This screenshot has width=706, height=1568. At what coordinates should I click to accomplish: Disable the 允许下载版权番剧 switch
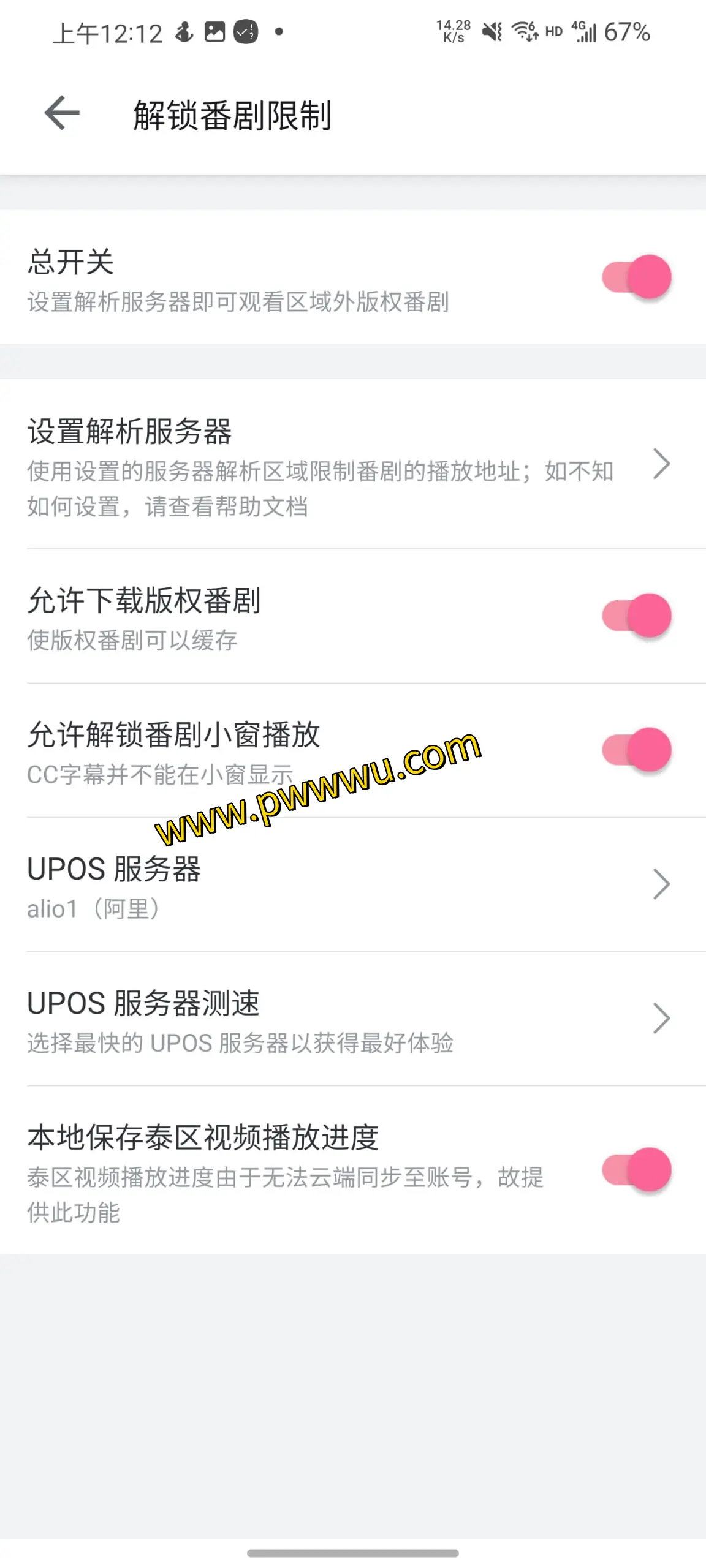[x=637, y=614]
